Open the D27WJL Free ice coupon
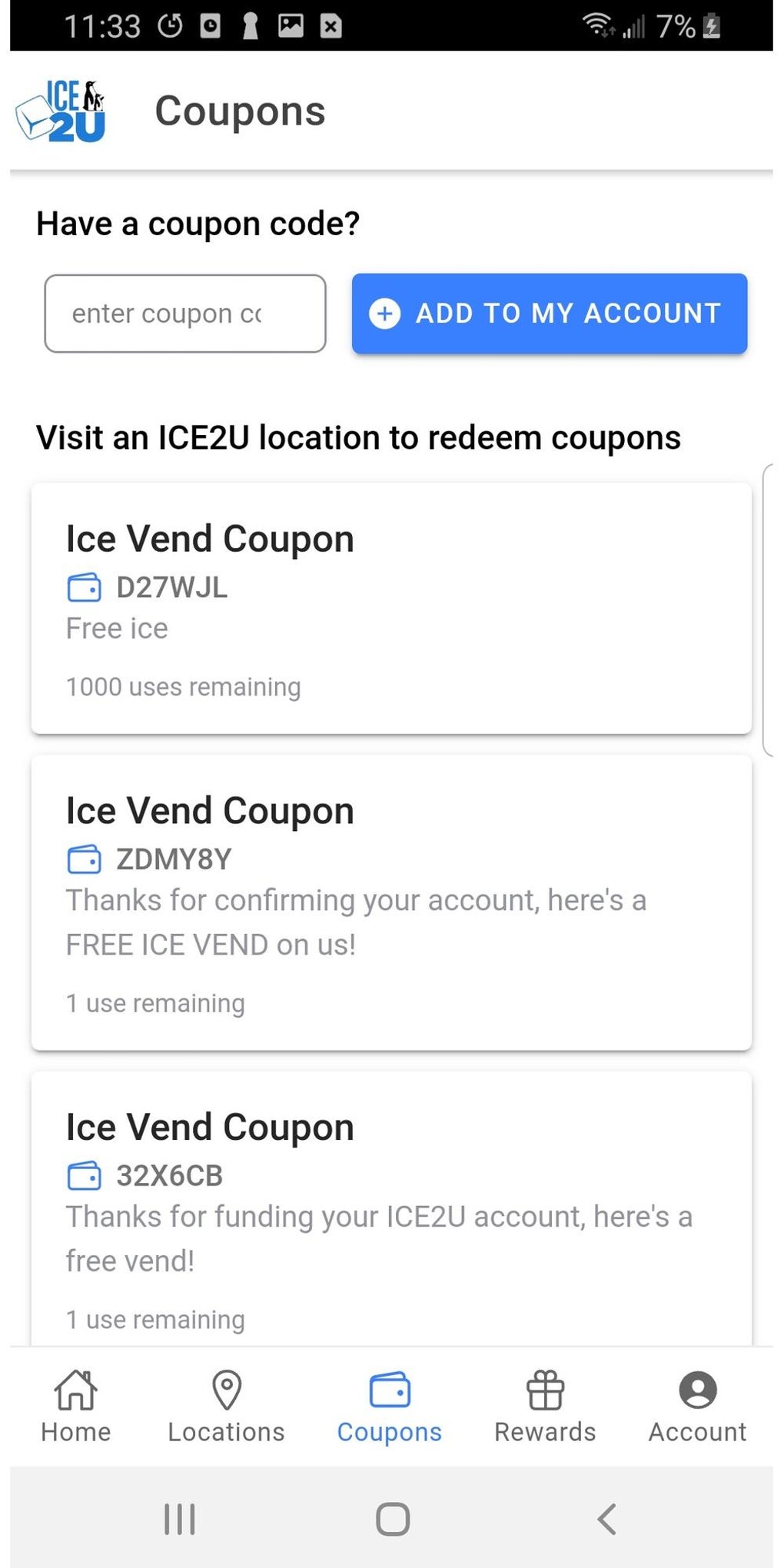The image size is (784, 1568). pos(390,608)
